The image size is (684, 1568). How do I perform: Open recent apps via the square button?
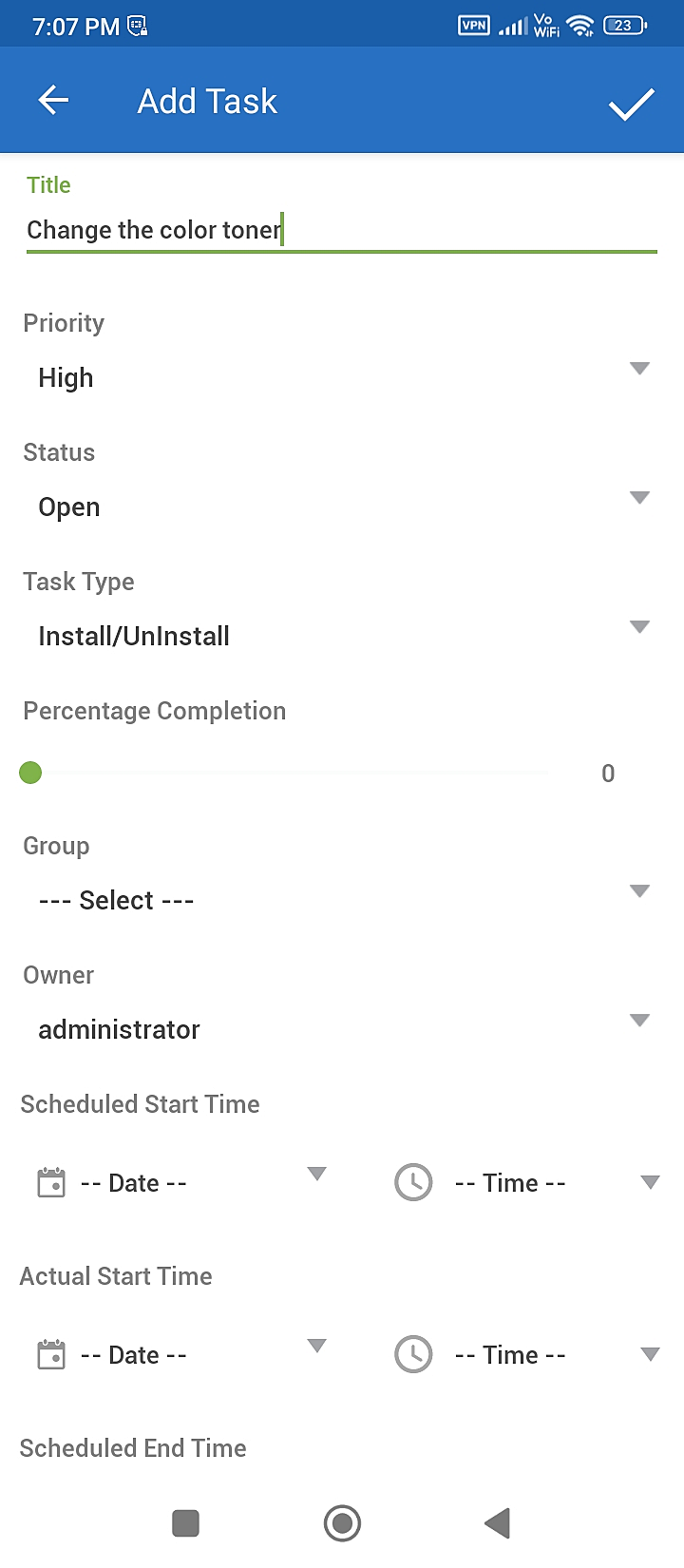tap(186, 1523)
